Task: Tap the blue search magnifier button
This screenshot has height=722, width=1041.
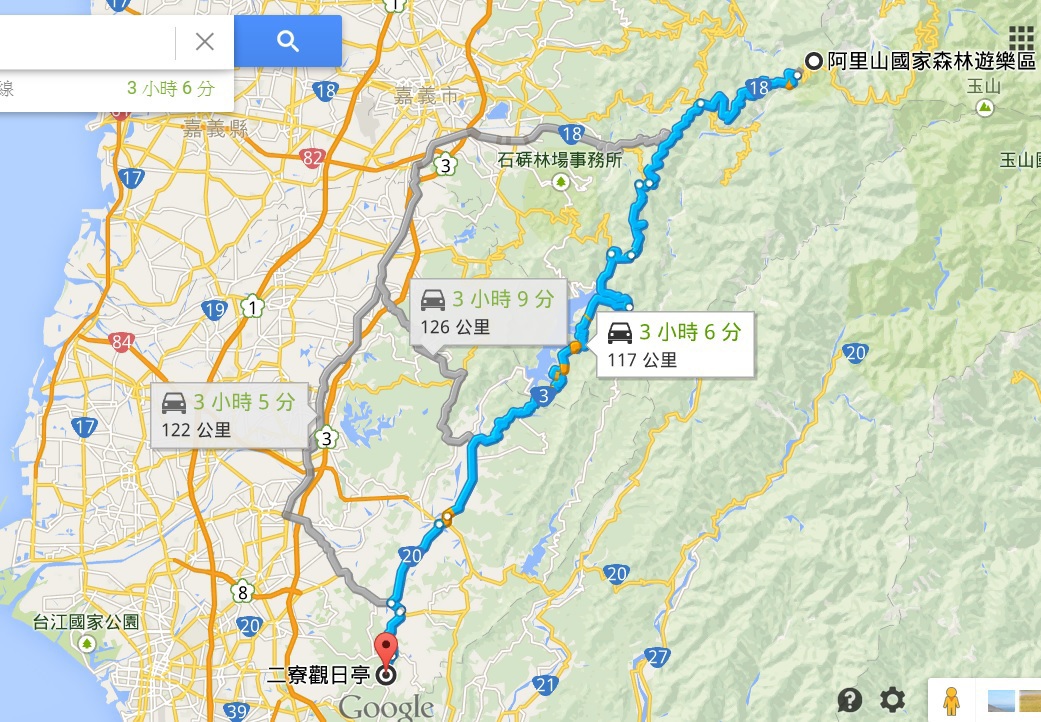Action: pos(288,41)
